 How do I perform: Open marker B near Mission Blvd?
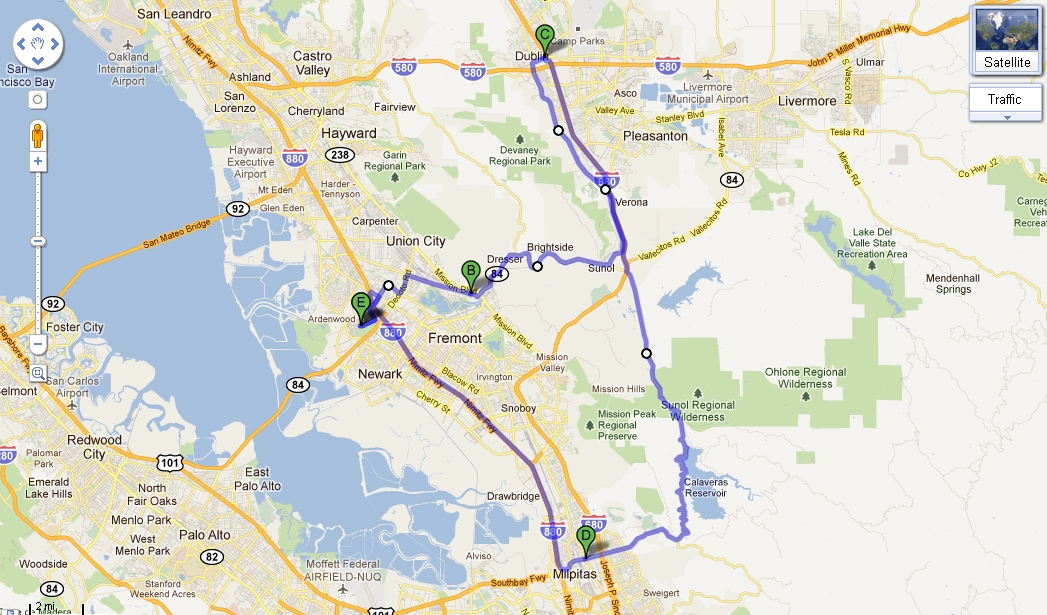(470, 272)
